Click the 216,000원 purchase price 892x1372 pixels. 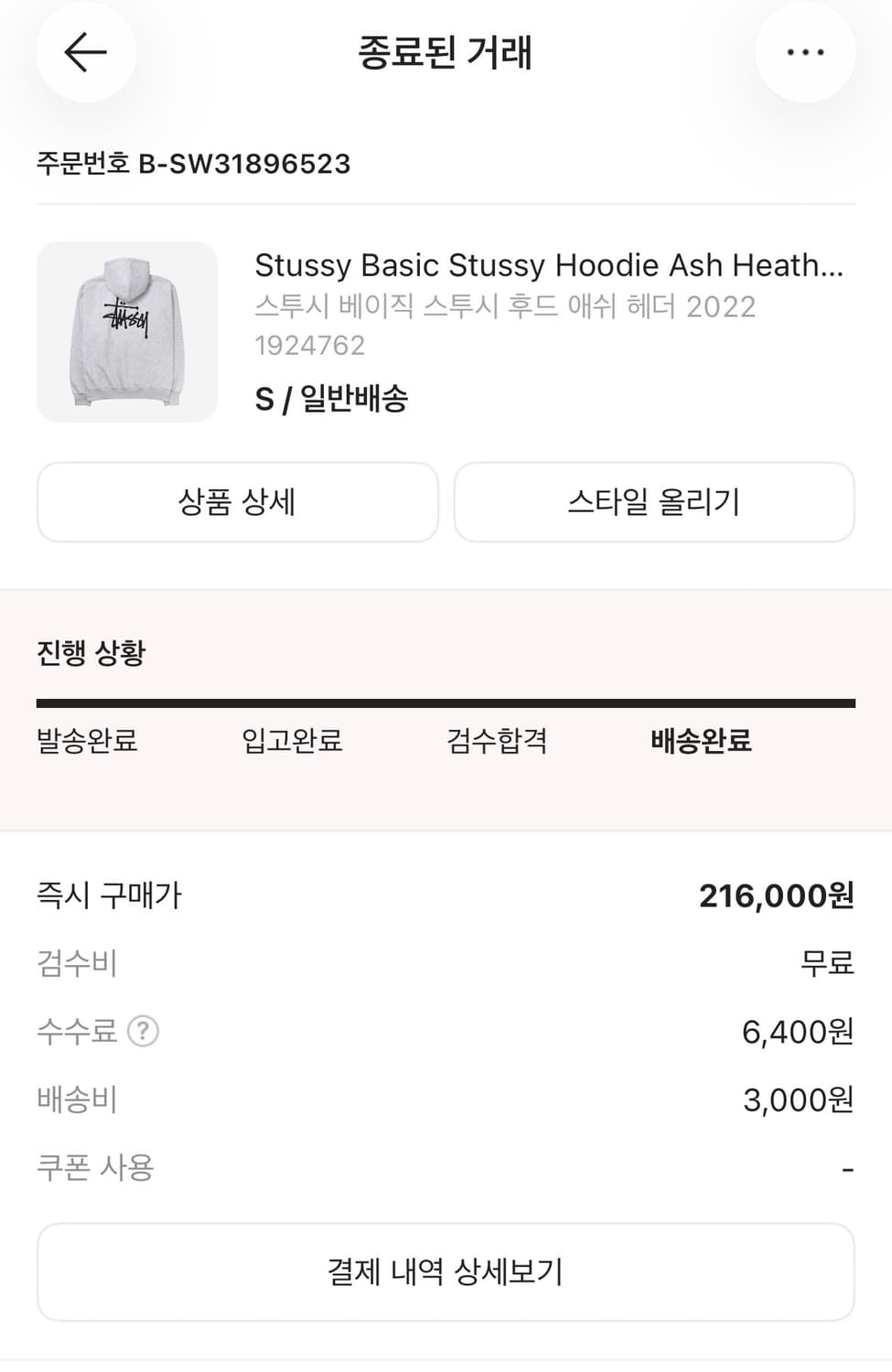[776, 895]
